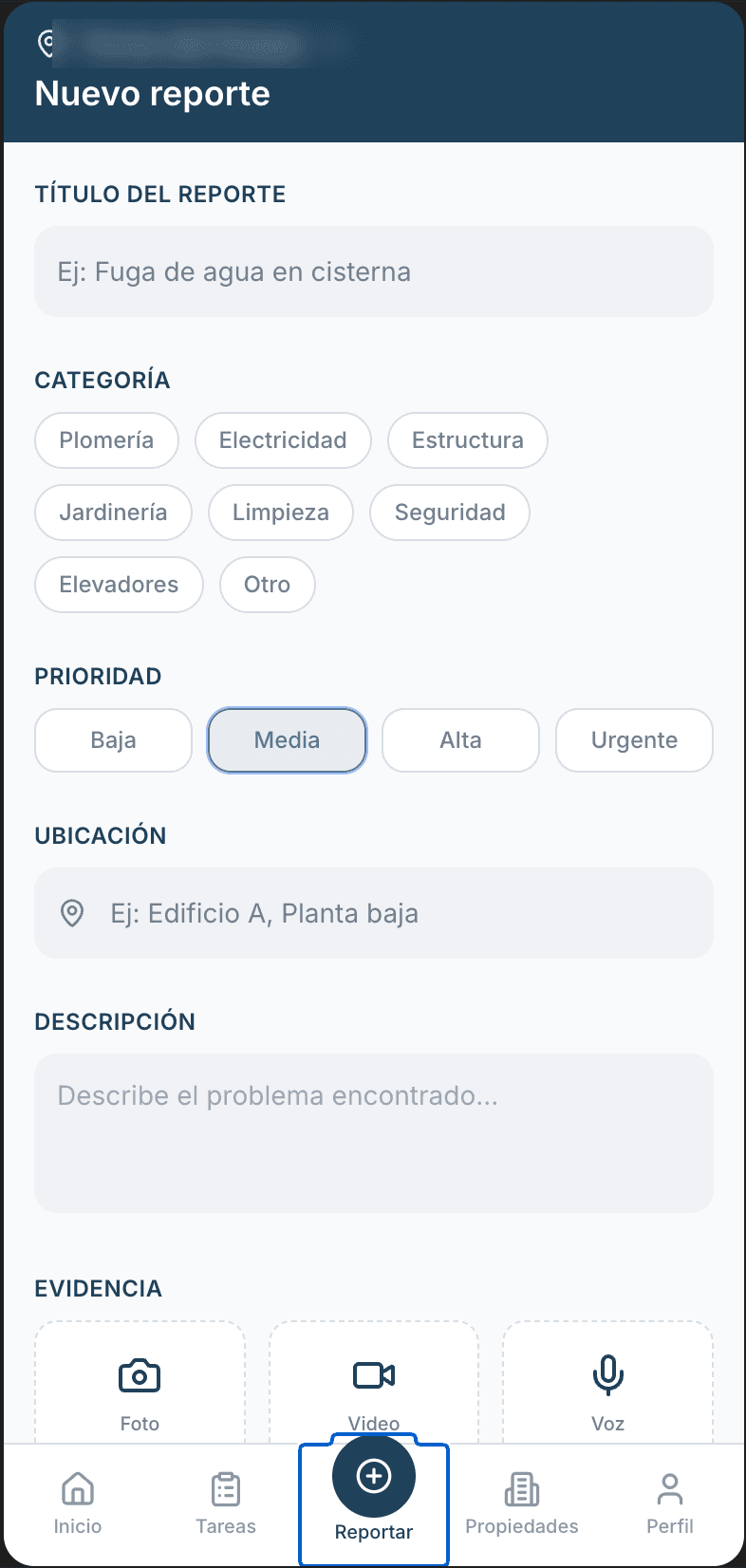Image resolution: width=746 pixels, height=1568 pixels.
Task: Select the Electricidad category chip
Action: click(283, 440)
